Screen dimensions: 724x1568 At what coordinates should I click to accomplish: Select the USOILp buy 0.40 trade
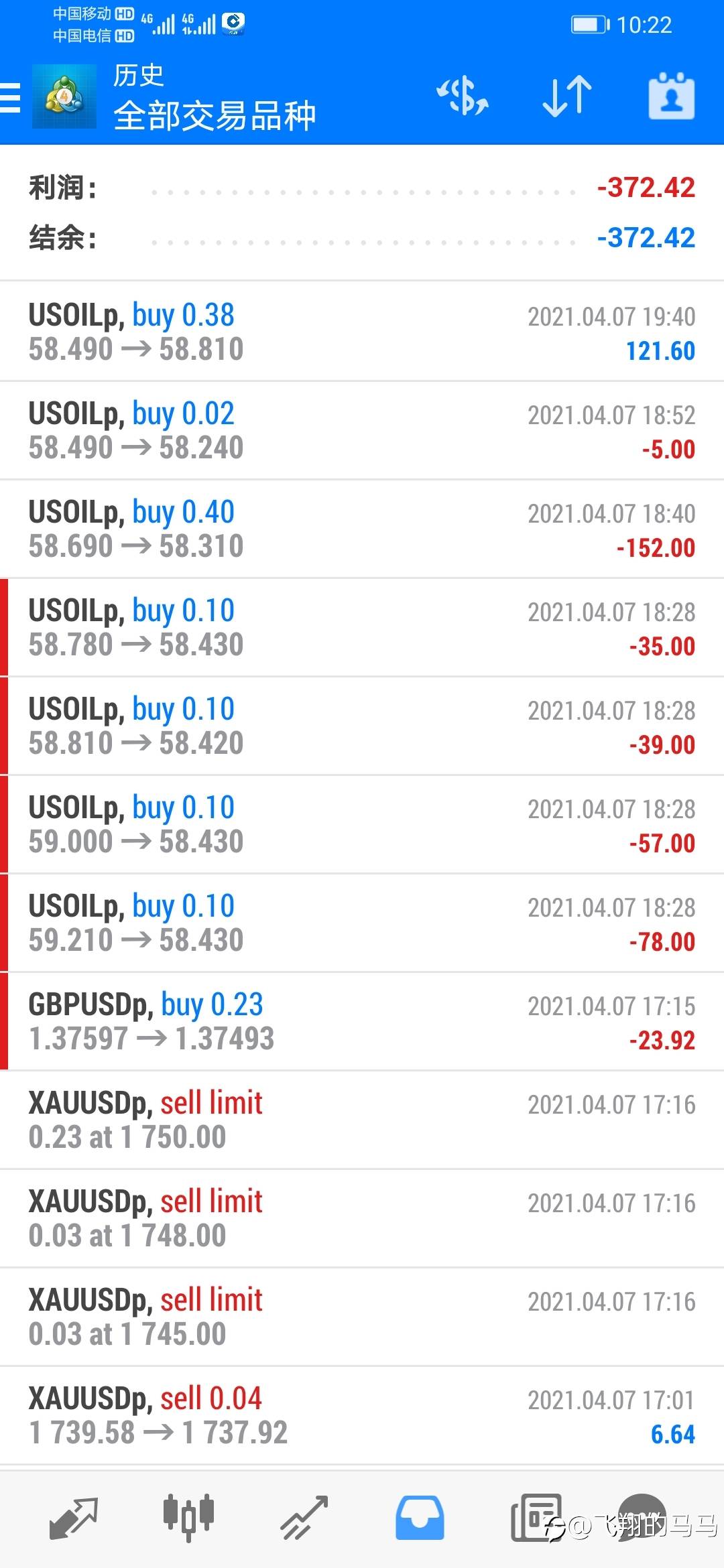(x=362, y=529)
